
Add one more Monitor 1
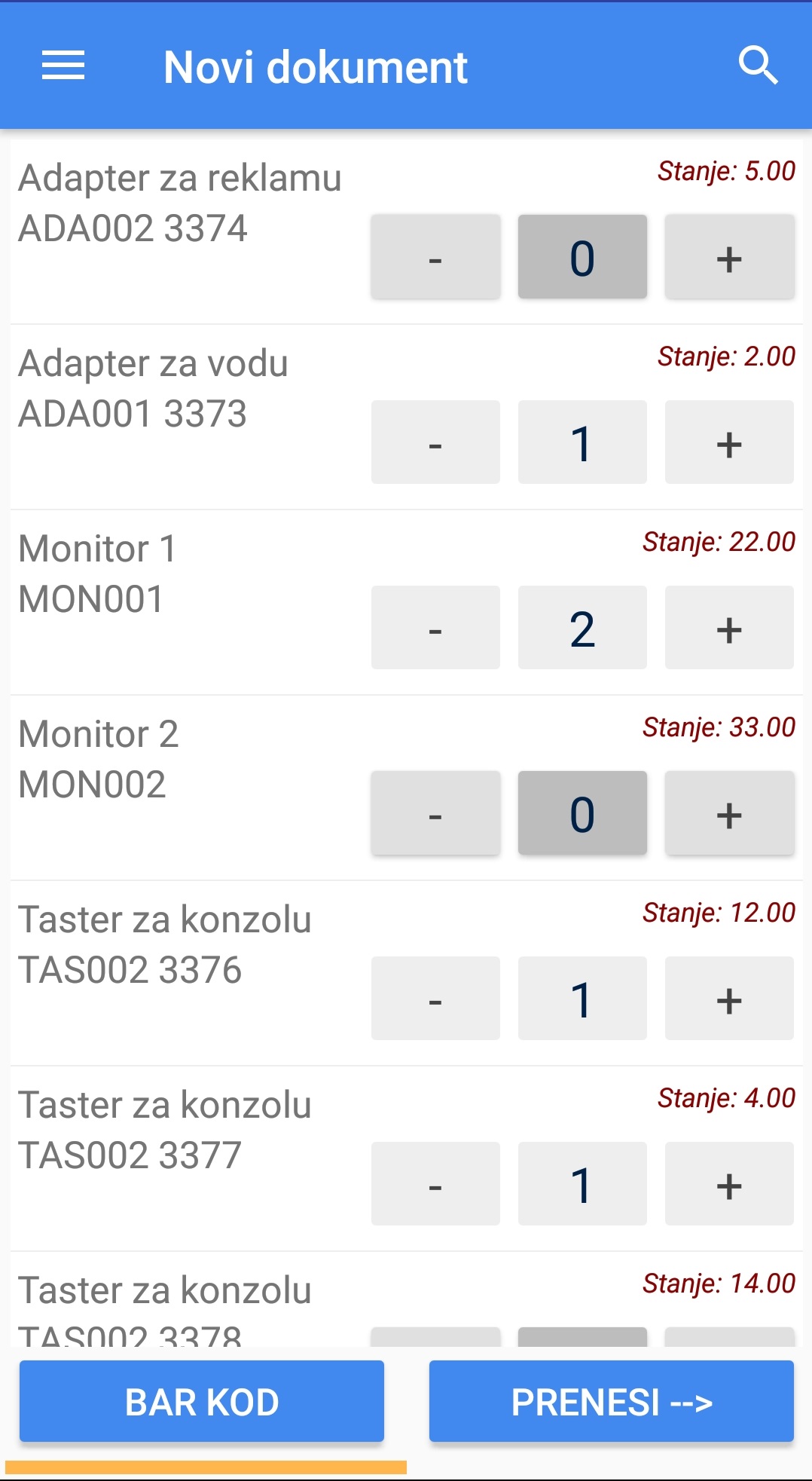729,628
